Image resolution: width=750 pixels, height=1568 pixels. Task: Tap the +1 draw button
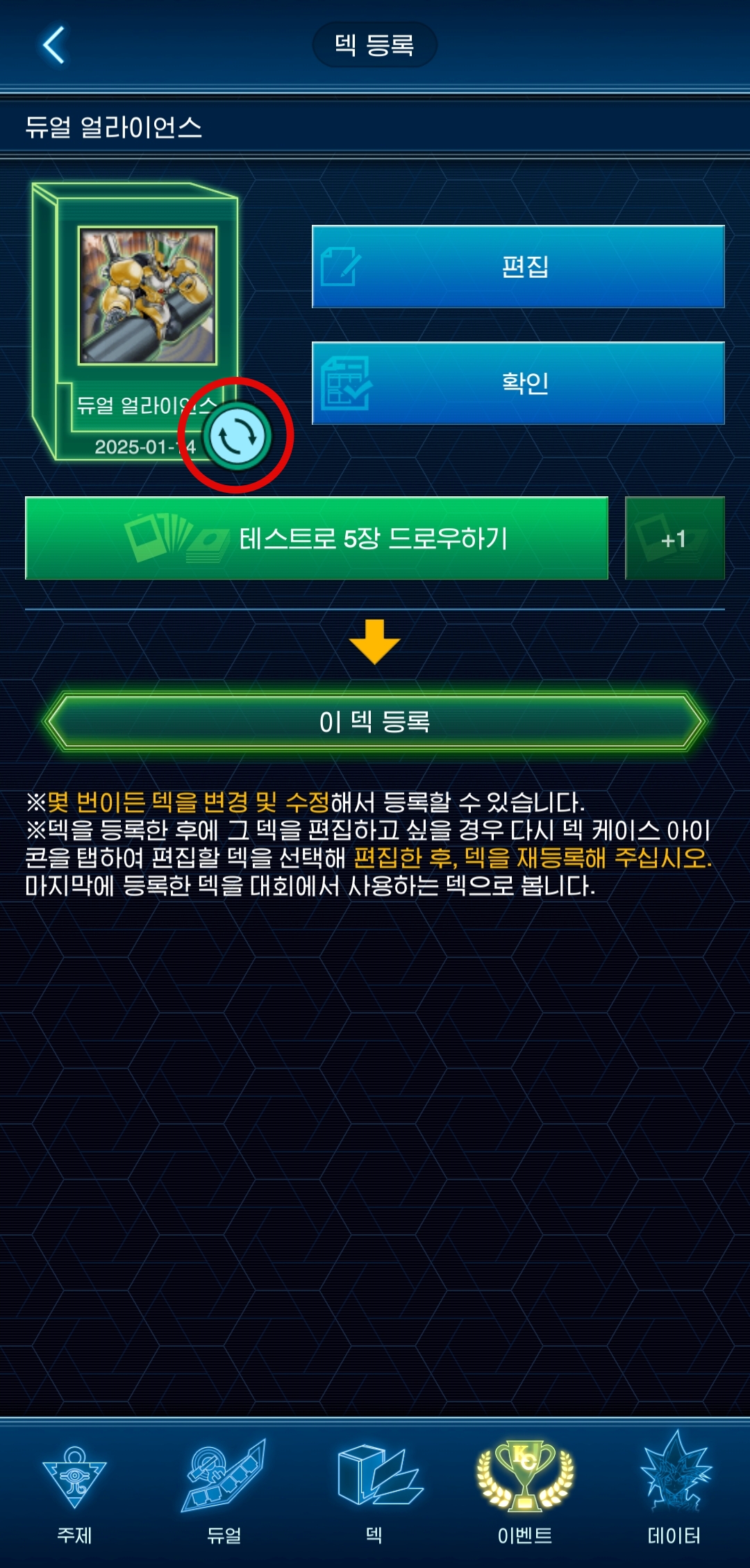(674, 538)
